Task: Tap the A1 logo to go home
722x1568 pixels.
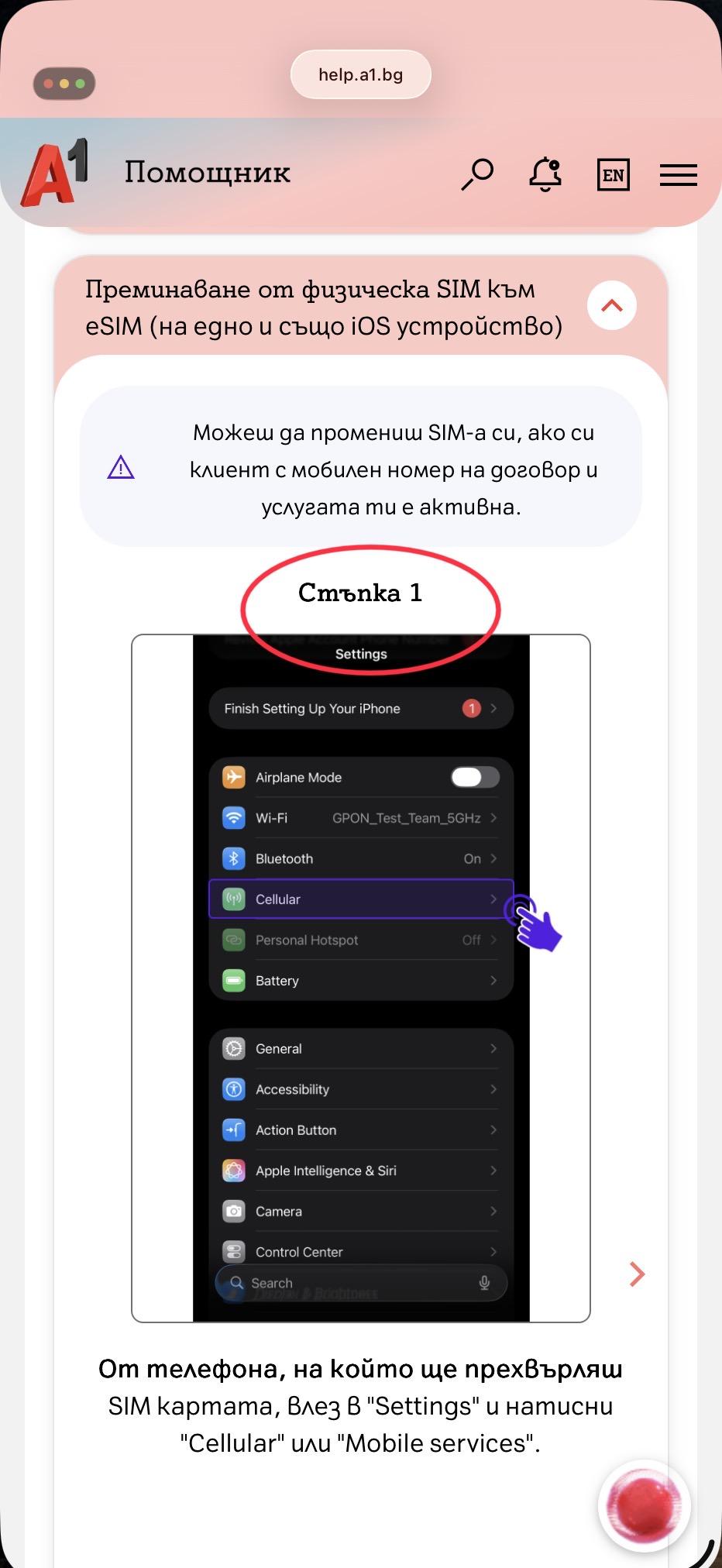Action: point(54,173)
